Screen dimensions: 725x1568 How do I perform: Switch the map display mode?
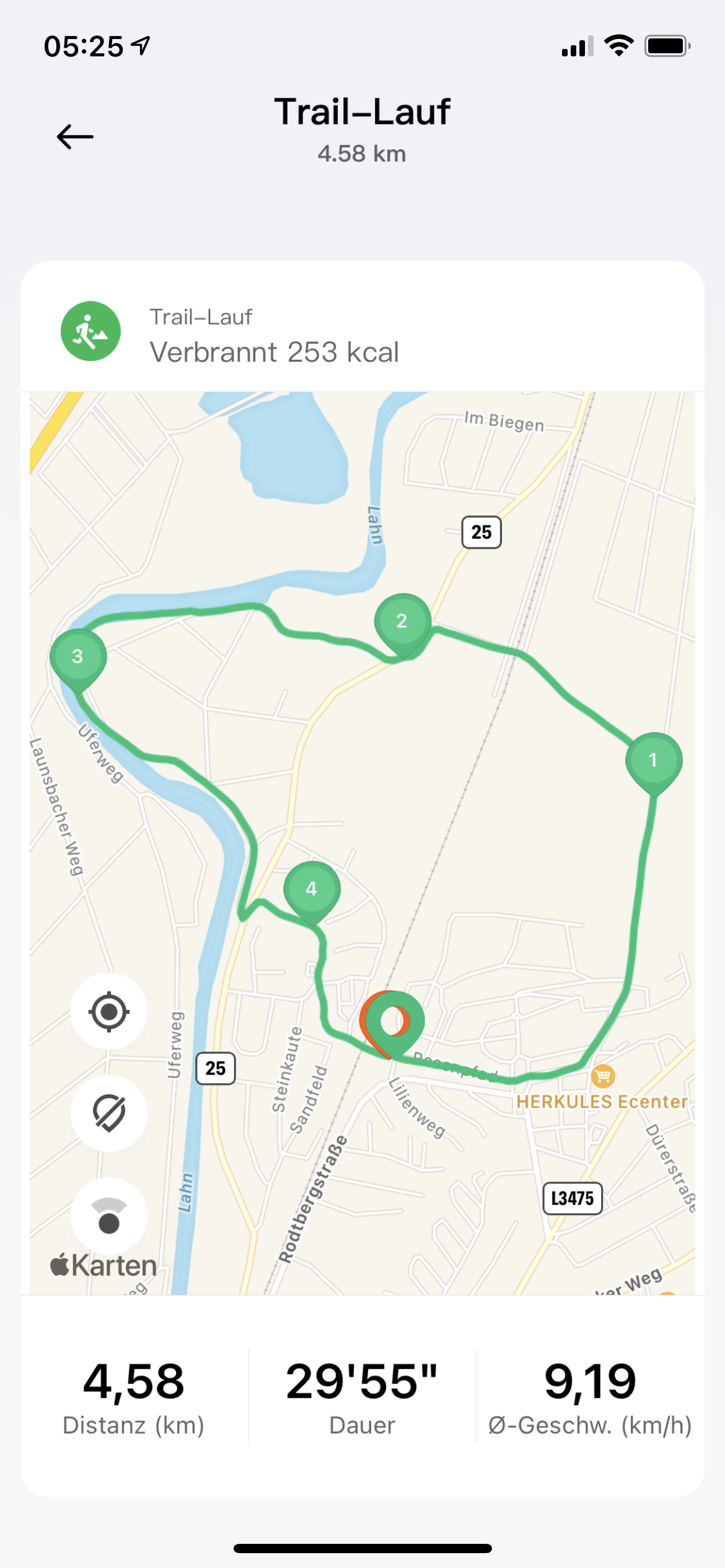pyautogui.click(x=109, y=1216)
